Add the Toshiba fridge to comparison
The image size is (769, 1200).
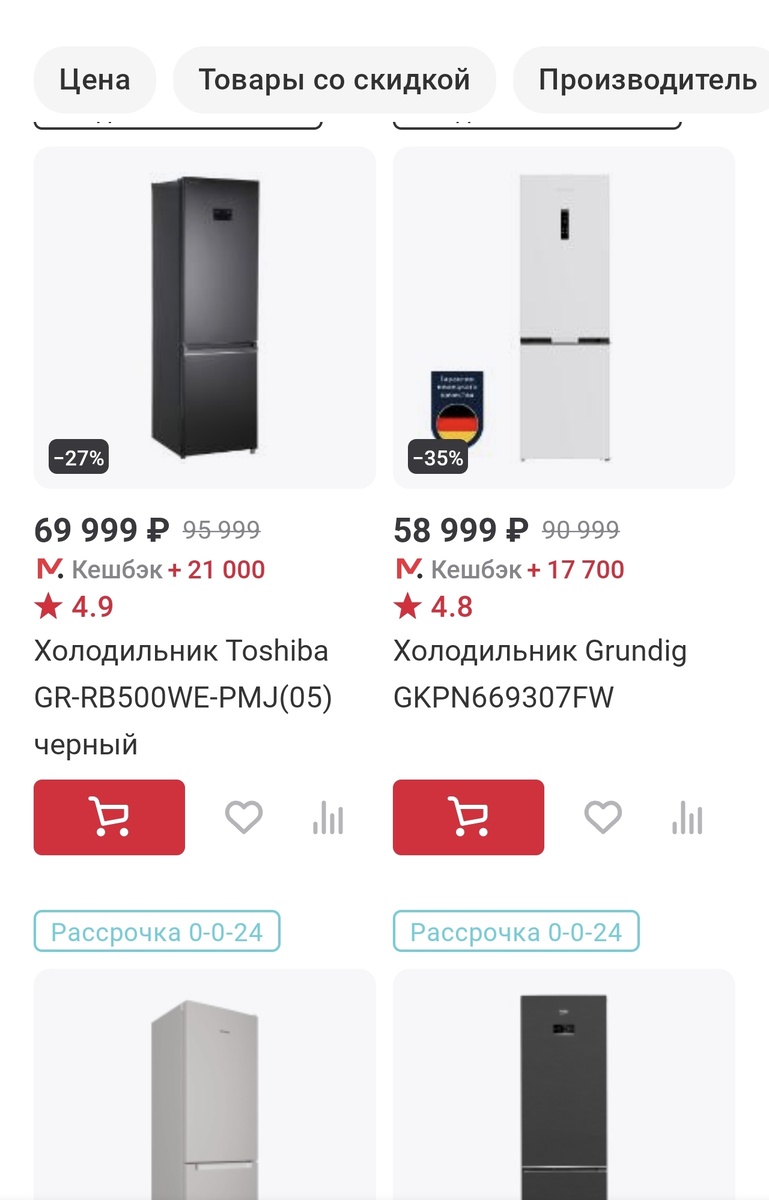tap(328, 818)
